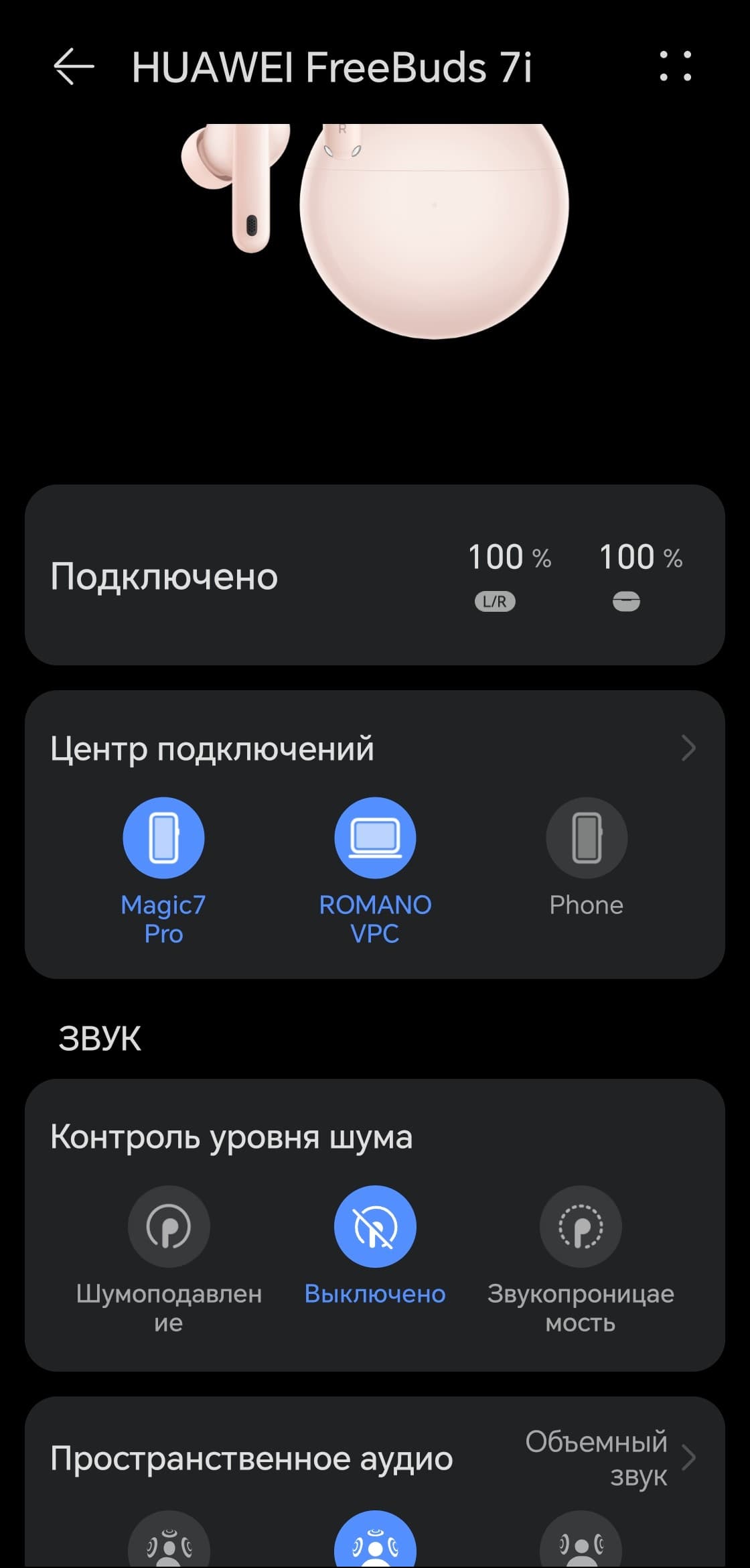This screenshot has height=1568, width=750.
Task: Open Пространственное аудио settings
Action: 688,1457
